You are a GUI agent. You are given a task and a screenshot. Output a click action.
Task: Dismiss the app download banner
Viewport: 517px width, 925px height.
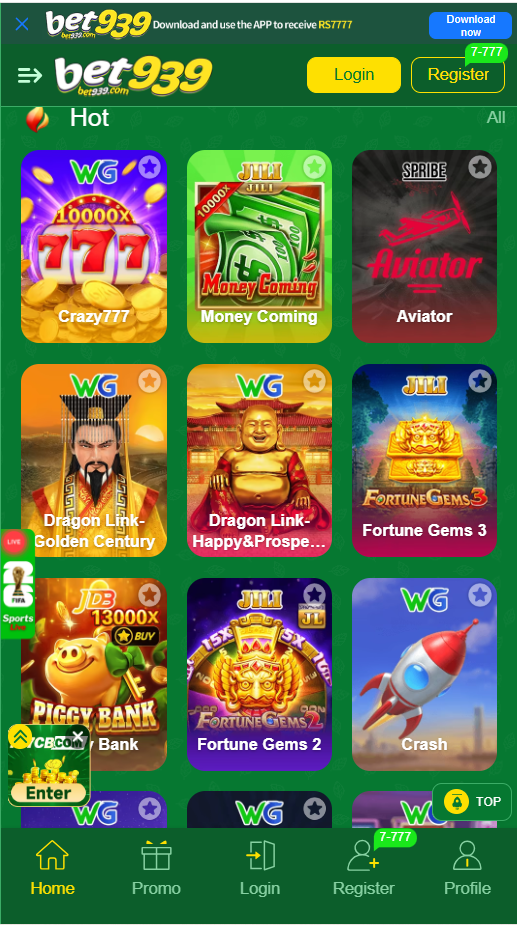[22, 24]
